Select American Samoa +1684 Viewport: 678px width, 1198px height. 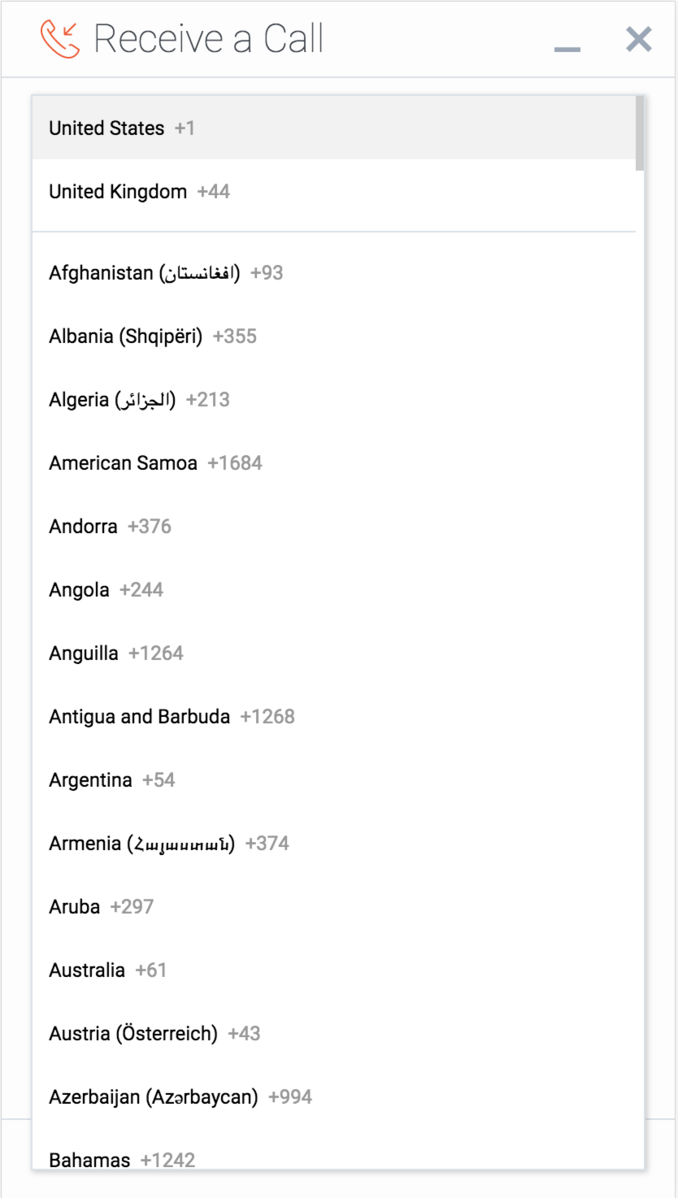[x=334, y=463]
